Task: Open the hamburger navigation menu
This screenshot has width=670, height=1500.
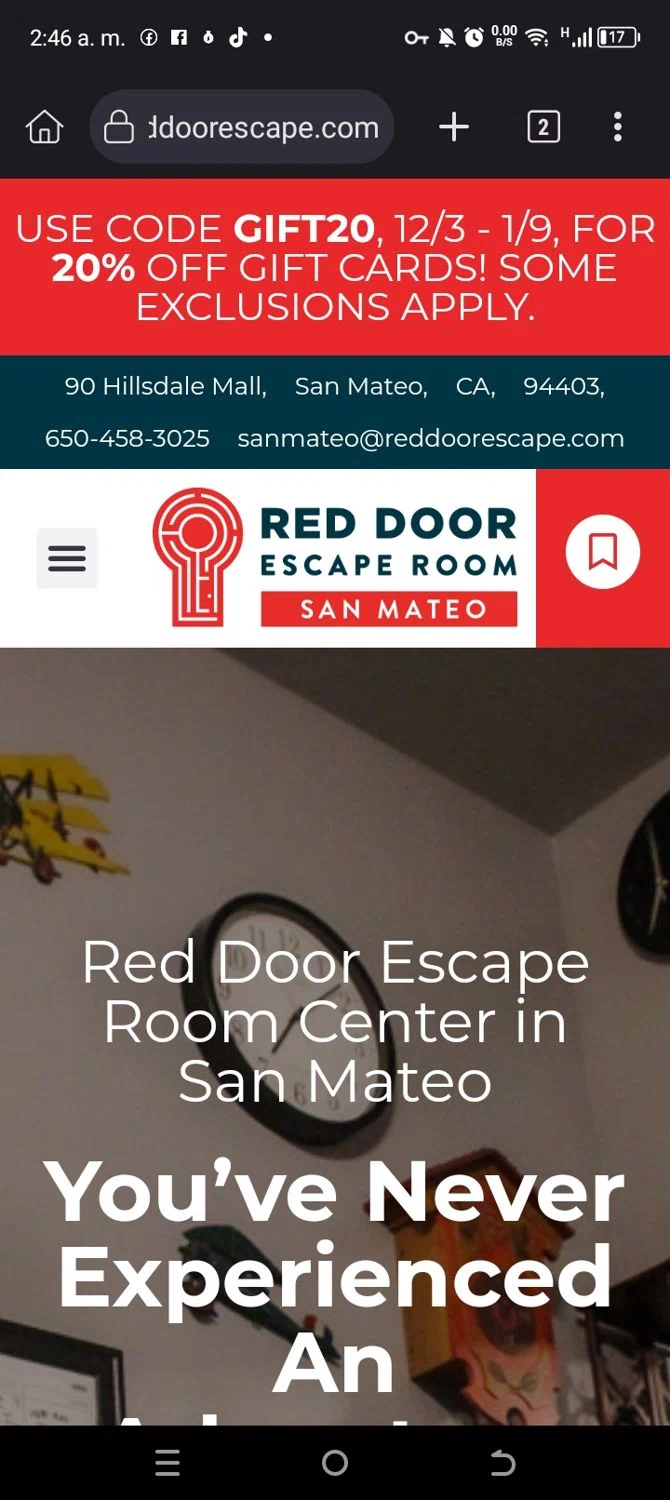Action: click(67, 558)
